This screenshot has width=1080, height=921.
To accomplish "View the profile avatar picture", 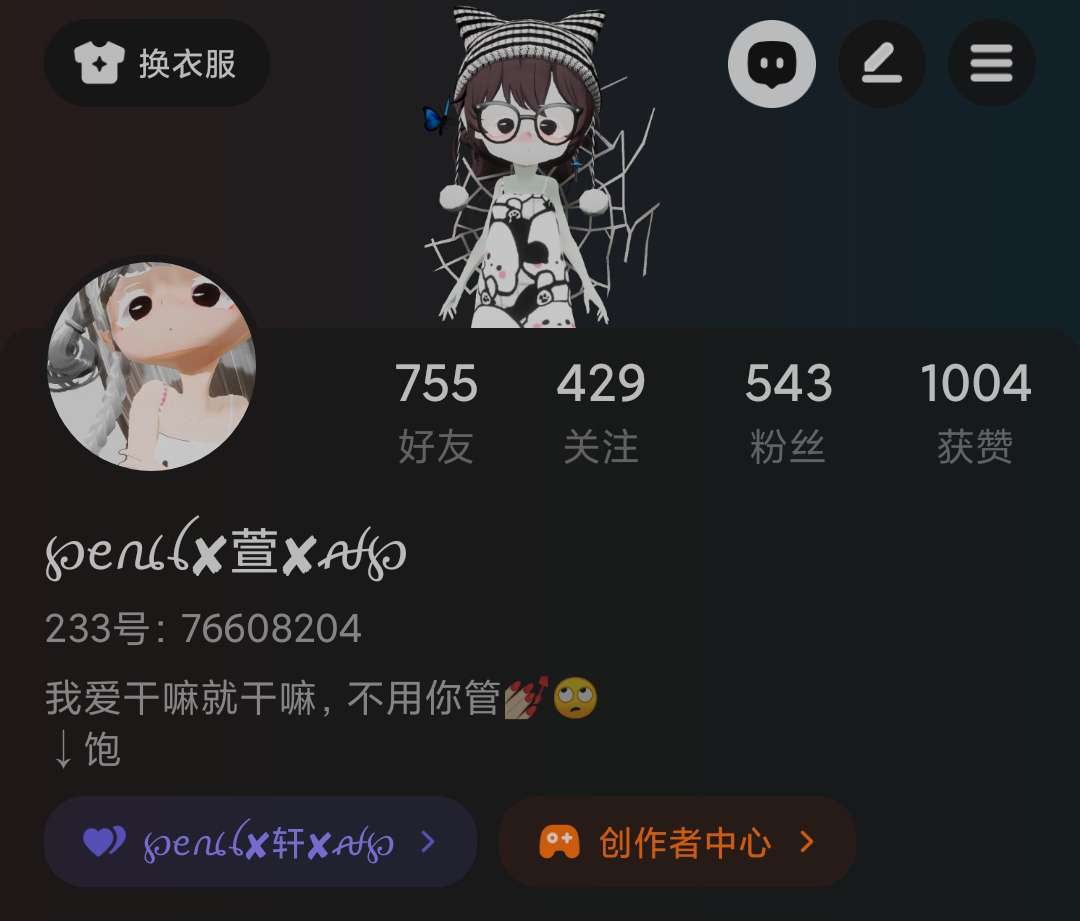I will (x=152, y=366).
